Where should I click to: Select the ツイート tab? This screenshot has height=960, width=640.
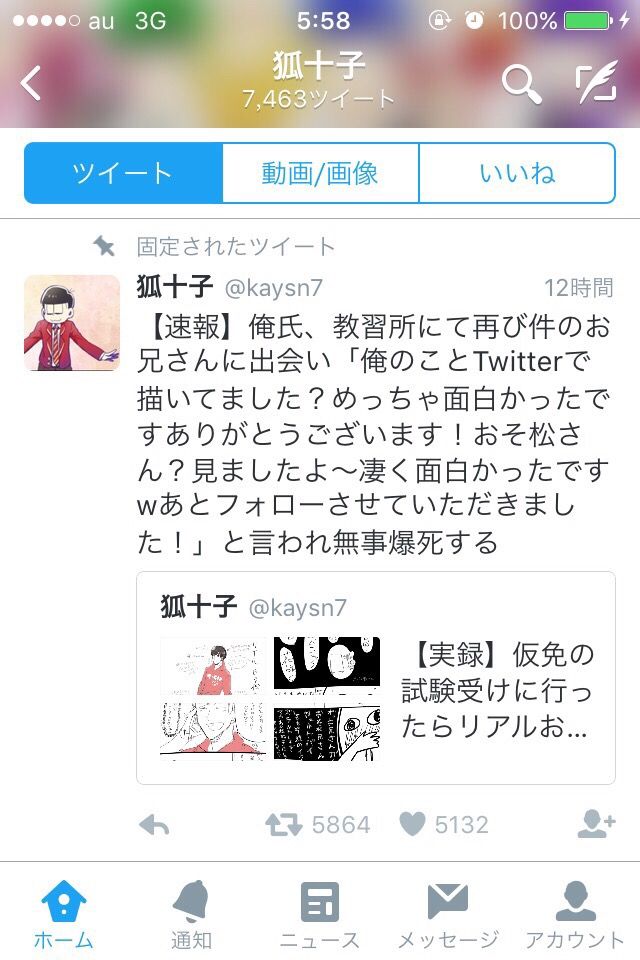(122, 173)
